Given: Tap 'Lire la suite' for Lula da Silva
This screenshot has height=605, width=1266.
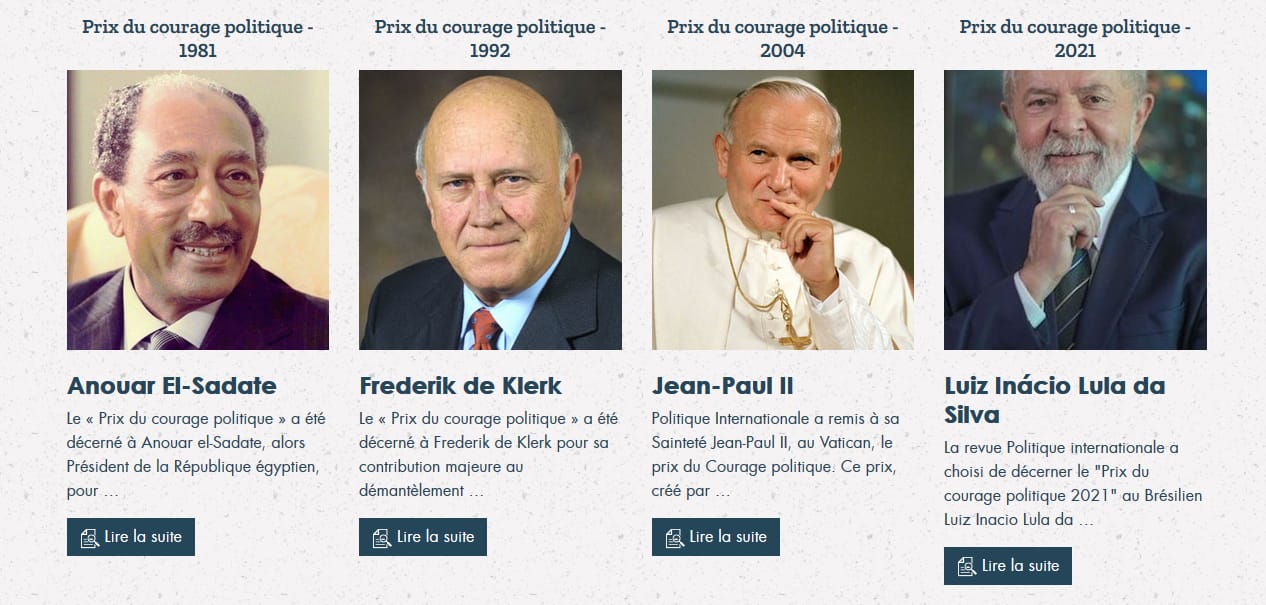Looking at the screenshot, I should (1007, 566).
